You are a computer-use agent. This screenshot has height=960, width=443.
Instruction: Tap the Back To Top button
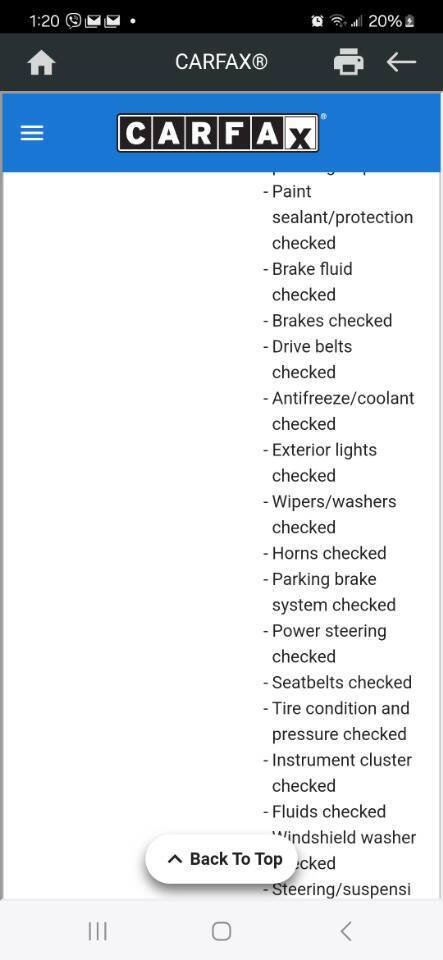click(x=221, y=859)
